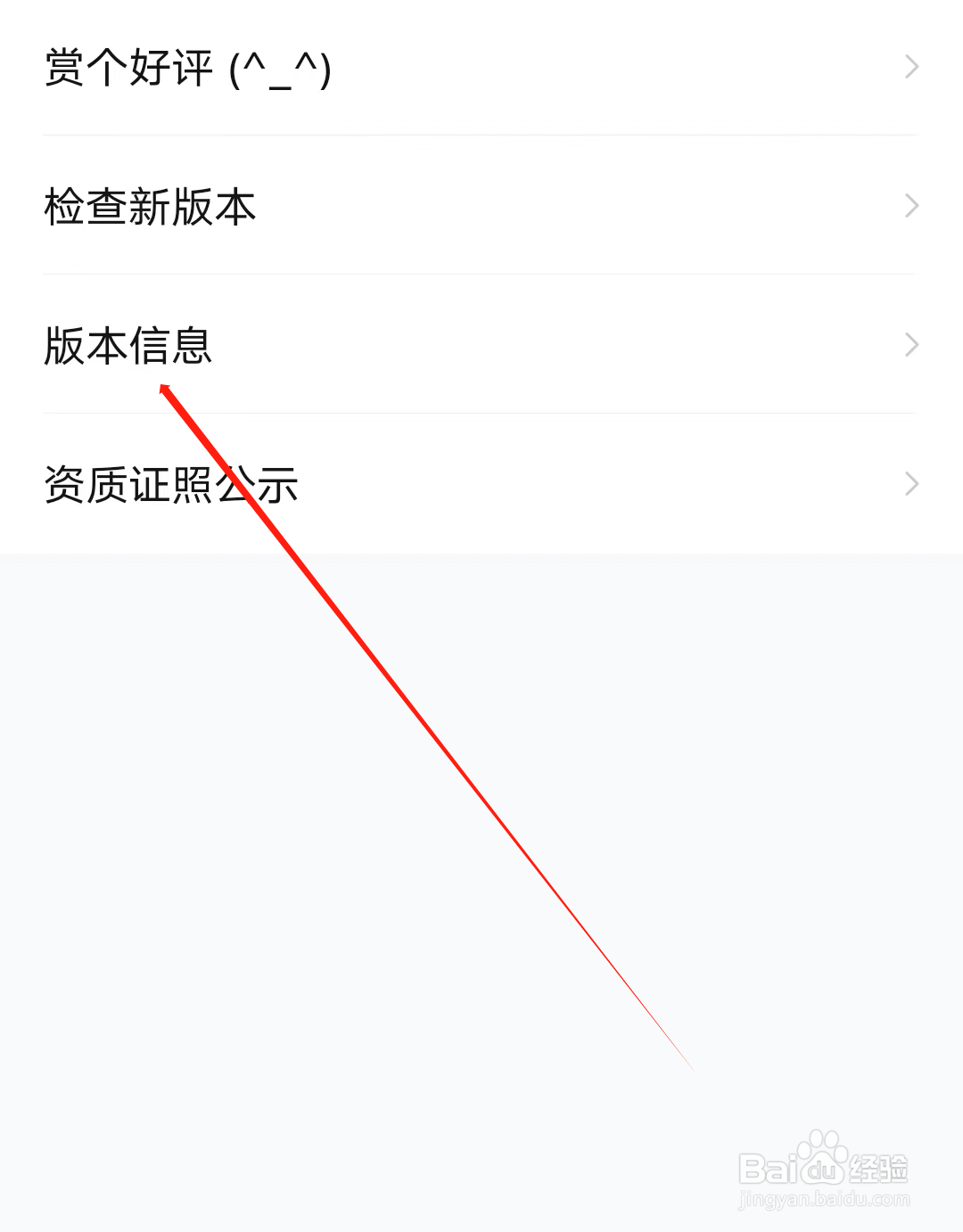963x1232 pixels.
Task: Expand the chevron next to 资质证照公示
Action: 911,483
